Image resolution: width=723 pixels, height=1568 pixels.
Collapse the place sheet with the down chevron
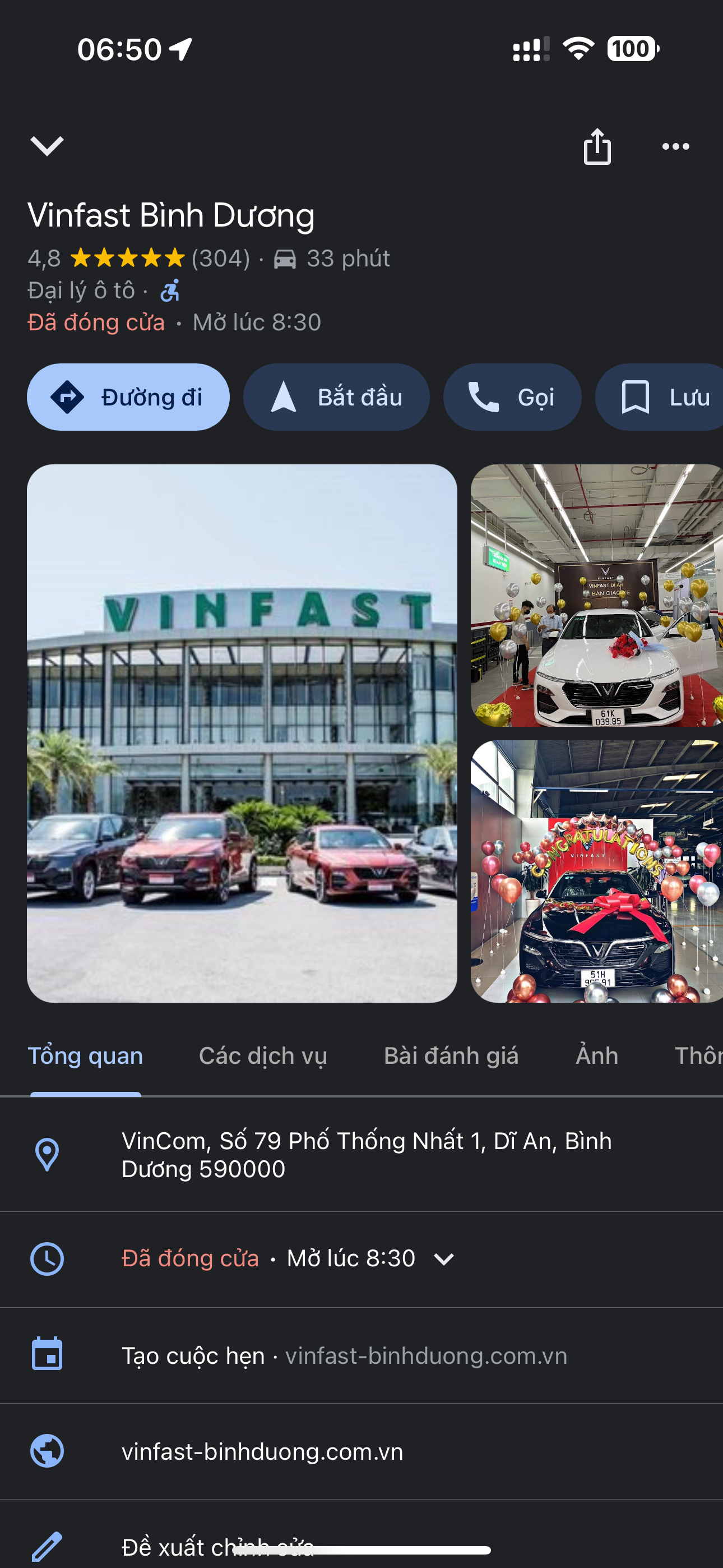(47, 146)
